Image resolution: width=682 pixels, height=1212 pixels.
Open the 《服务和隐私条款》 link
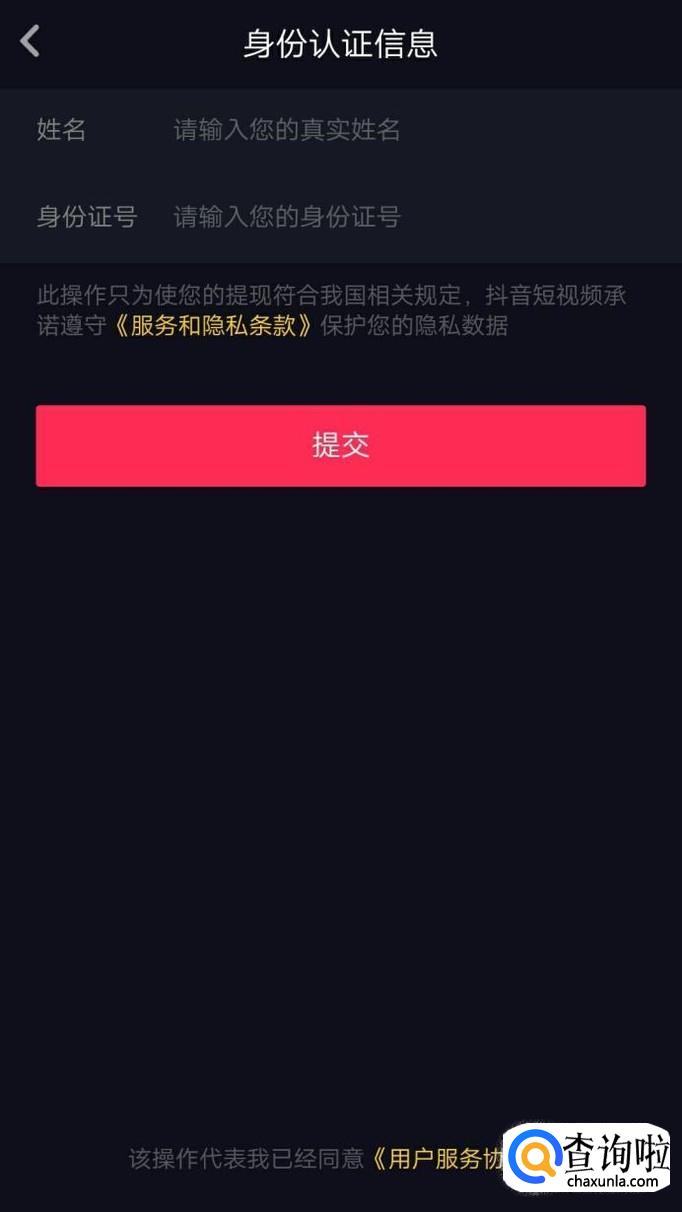212,326
